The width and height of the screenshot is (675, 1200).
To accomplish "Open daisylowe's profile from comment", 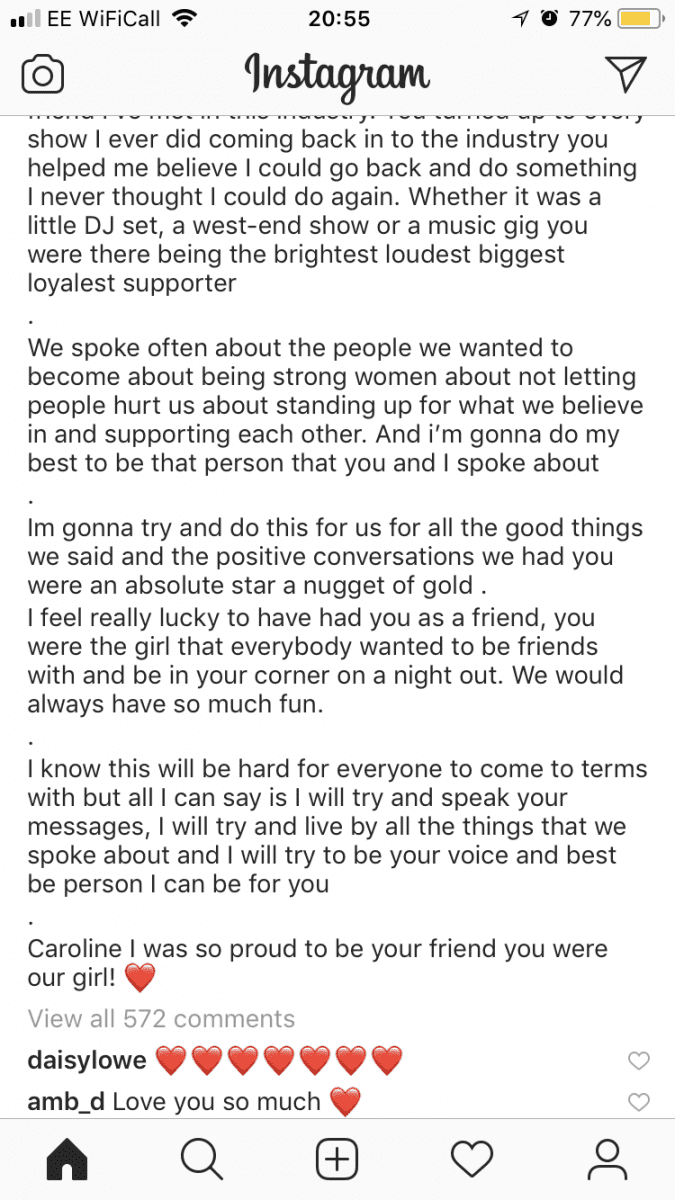I will pos(87,1060).
